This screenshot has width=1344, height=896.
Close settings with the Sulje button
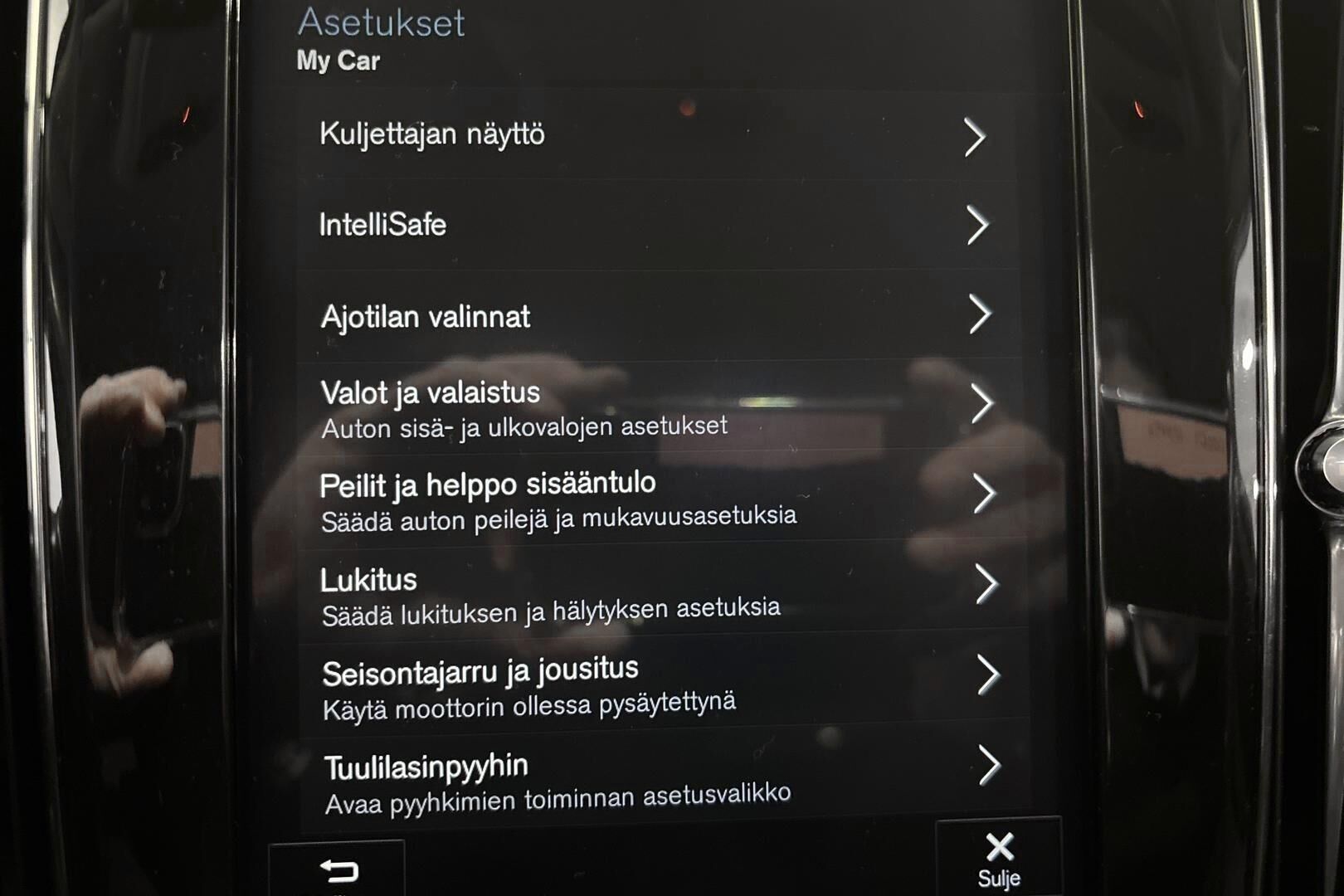point(999,859)
